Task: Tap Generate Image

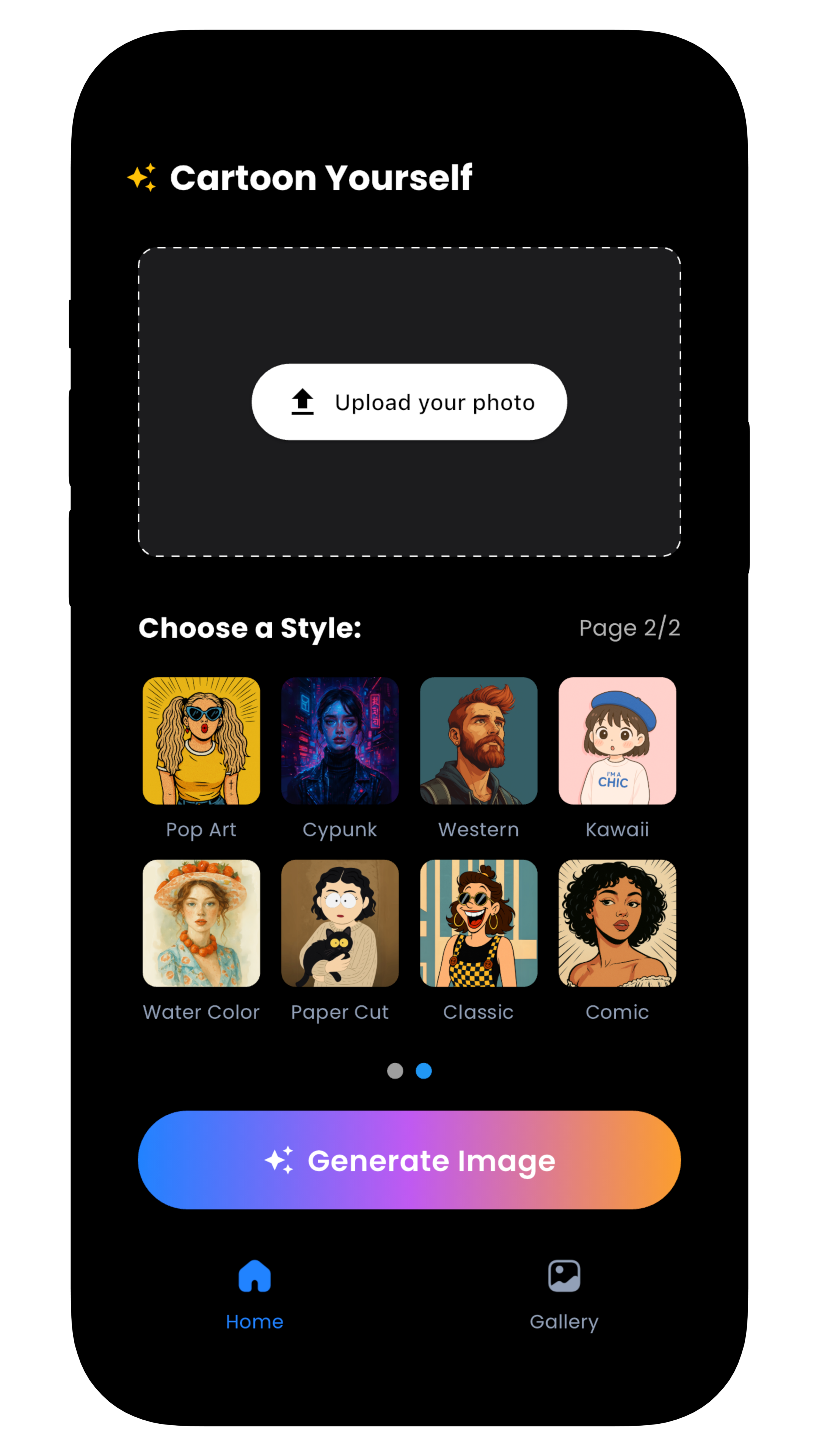Action: pos(409,1160)
